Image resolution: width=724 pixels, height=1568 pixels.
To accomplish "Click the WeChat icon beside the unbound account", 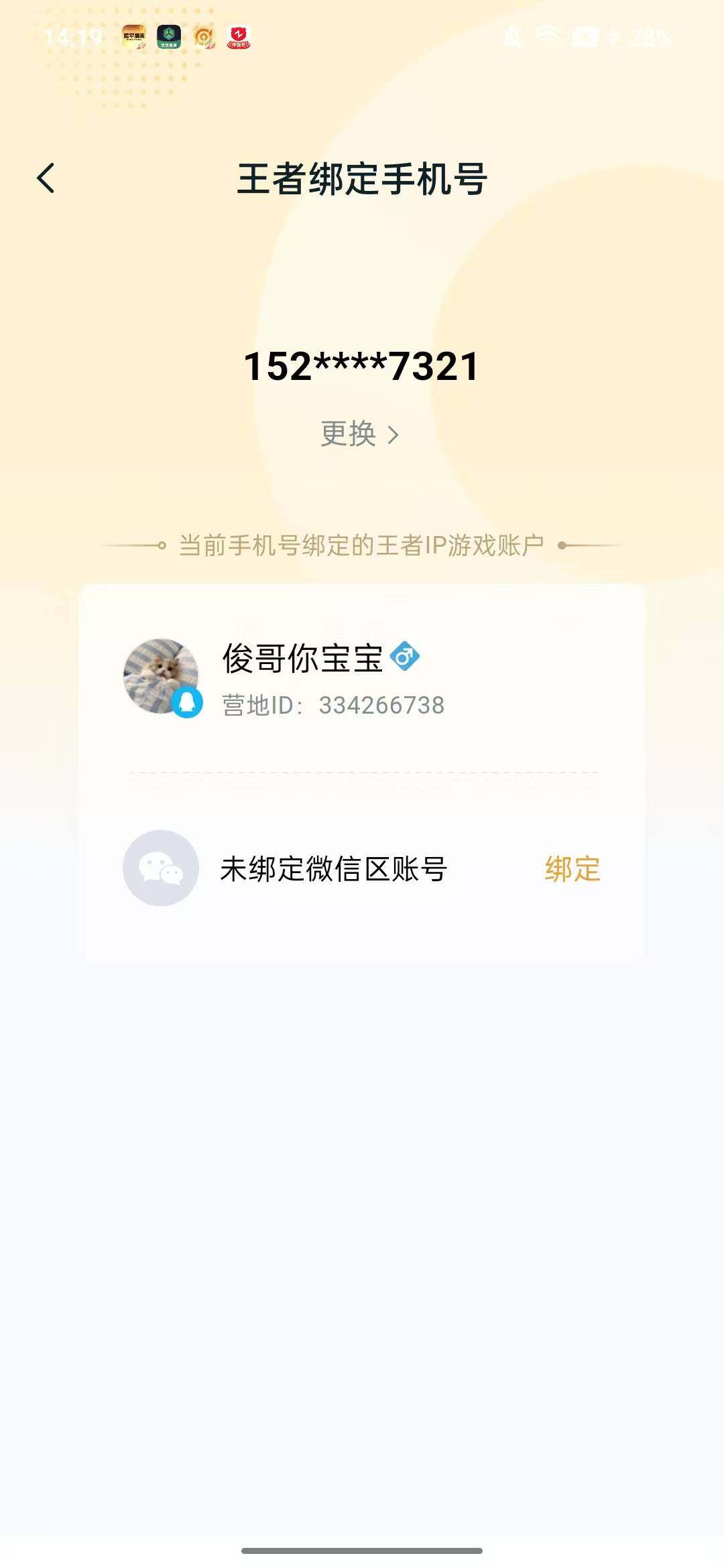I will point(160,867).
